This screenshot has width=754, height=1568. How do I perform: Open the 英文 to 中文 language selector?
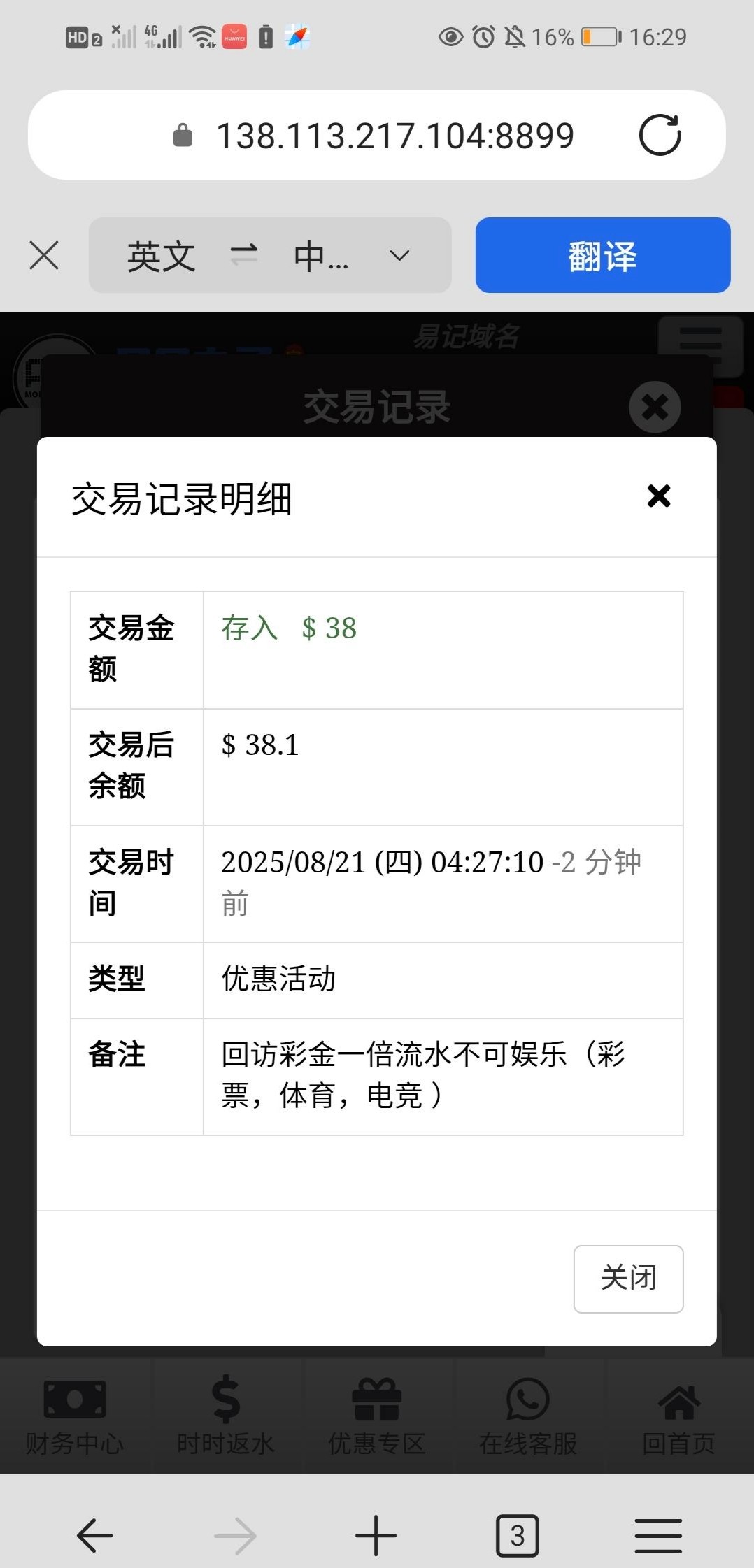(x=269, y=256)
